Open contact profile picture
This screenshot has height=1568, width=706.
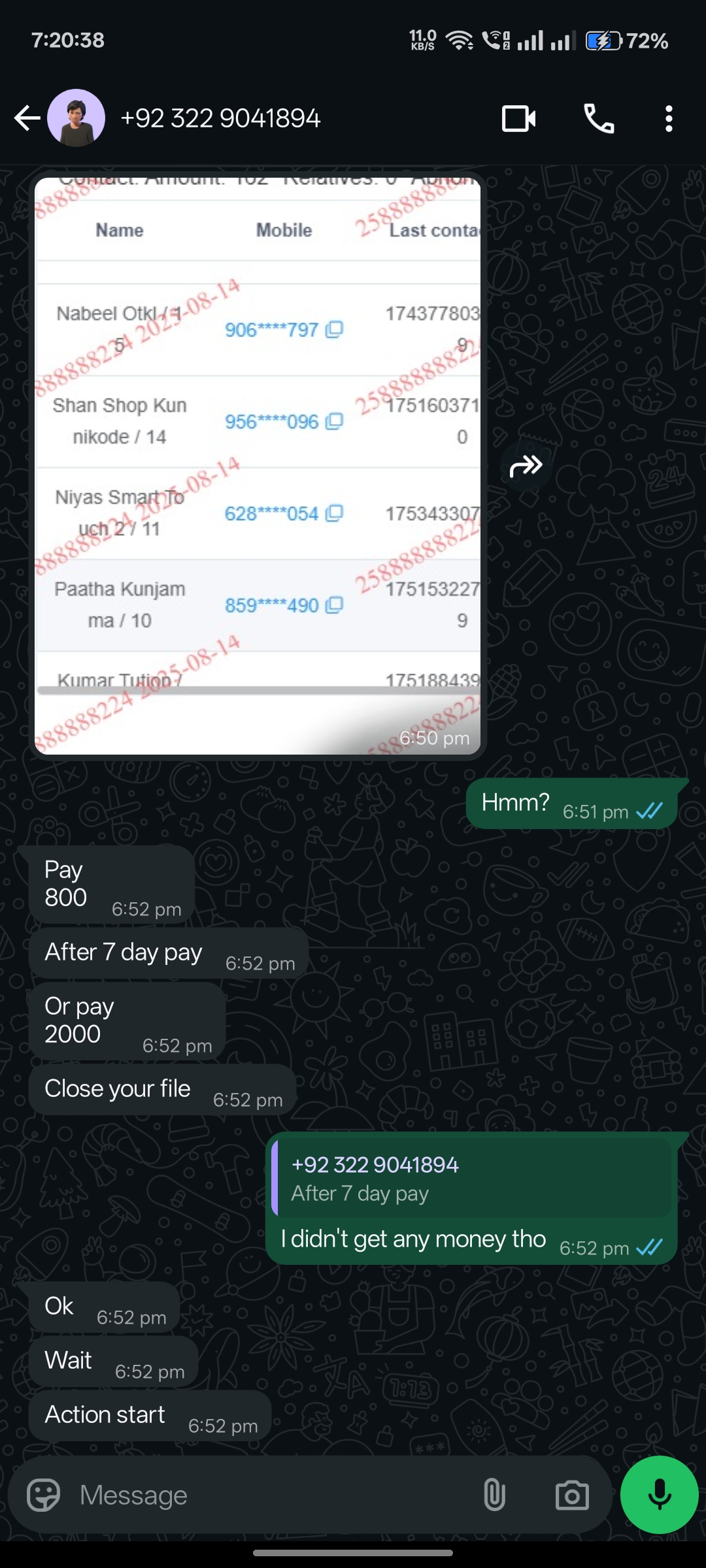coord(76,118)
